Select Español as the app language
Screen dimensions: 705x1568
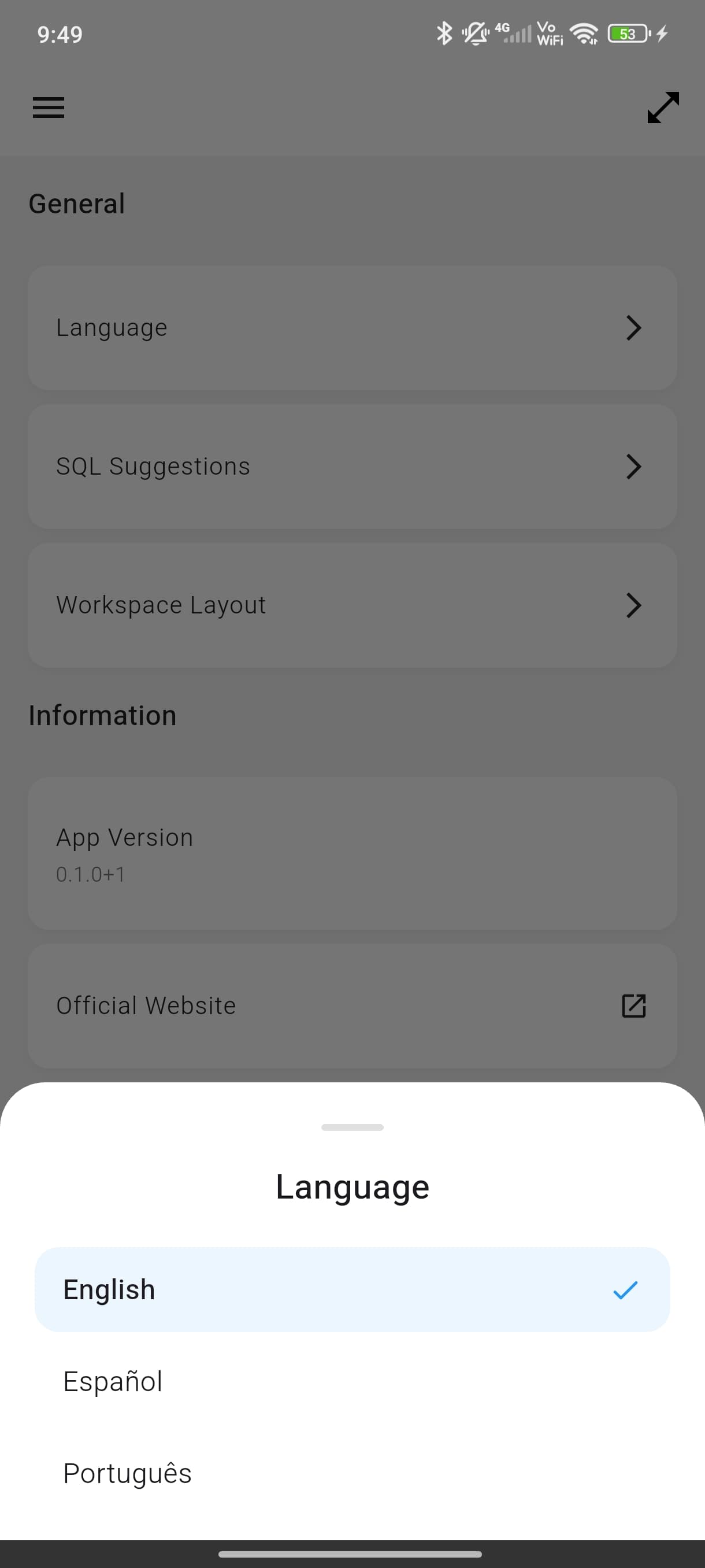click(352, 1382)
